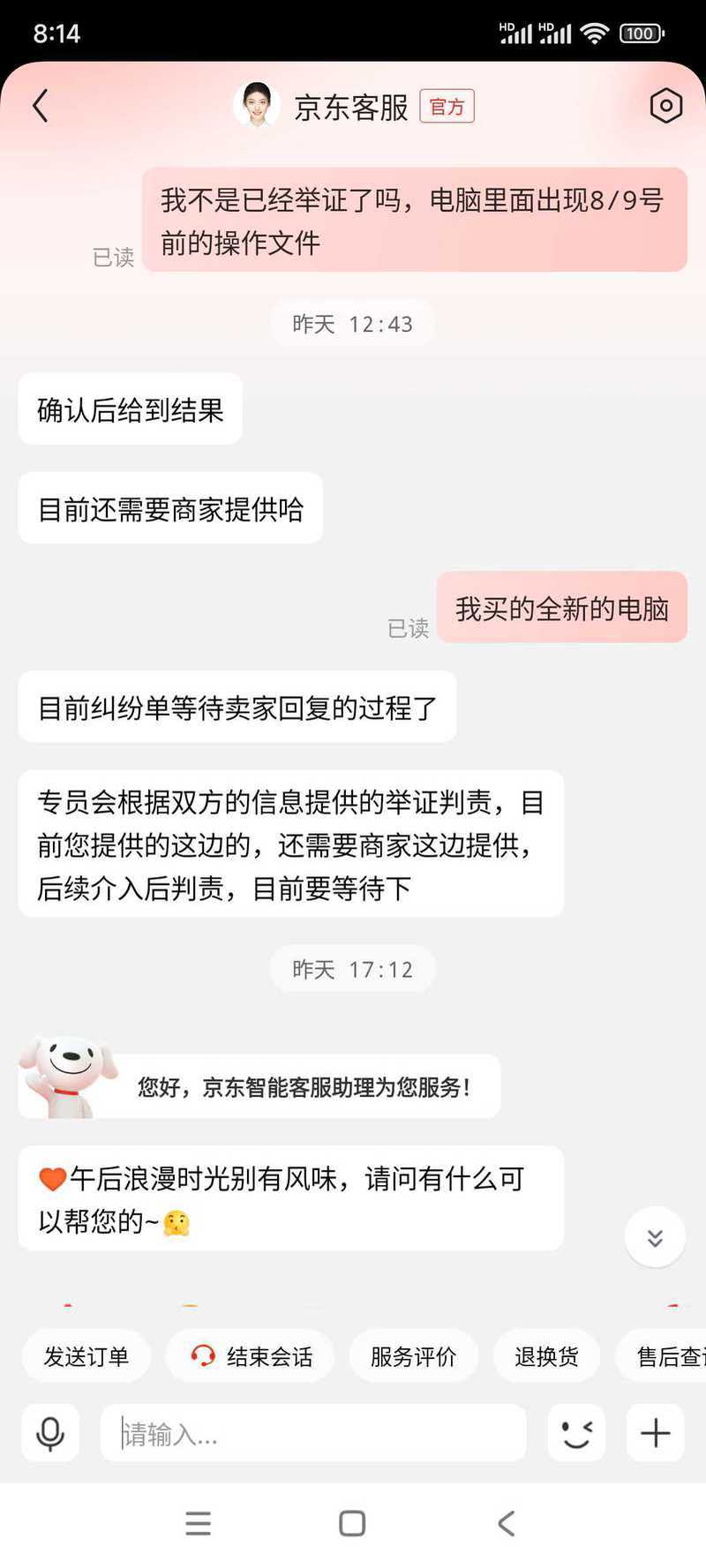Image resolution: width=706 pixels, height=1568 pixels.
Task: Open 服务评价 to rate service
Action: pos(413,1356)
